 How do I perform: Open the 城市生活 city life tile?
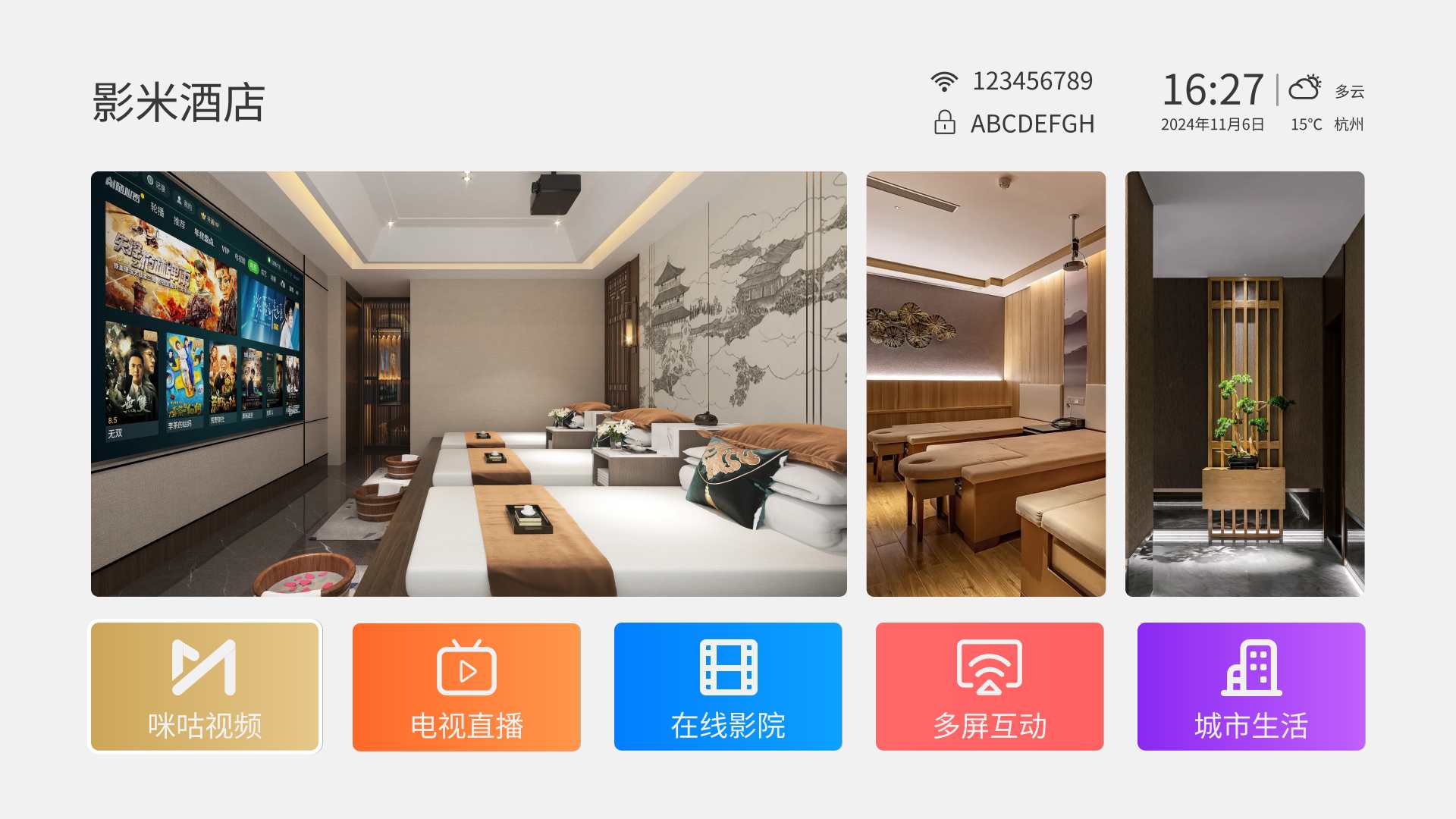pos(1251,687)
